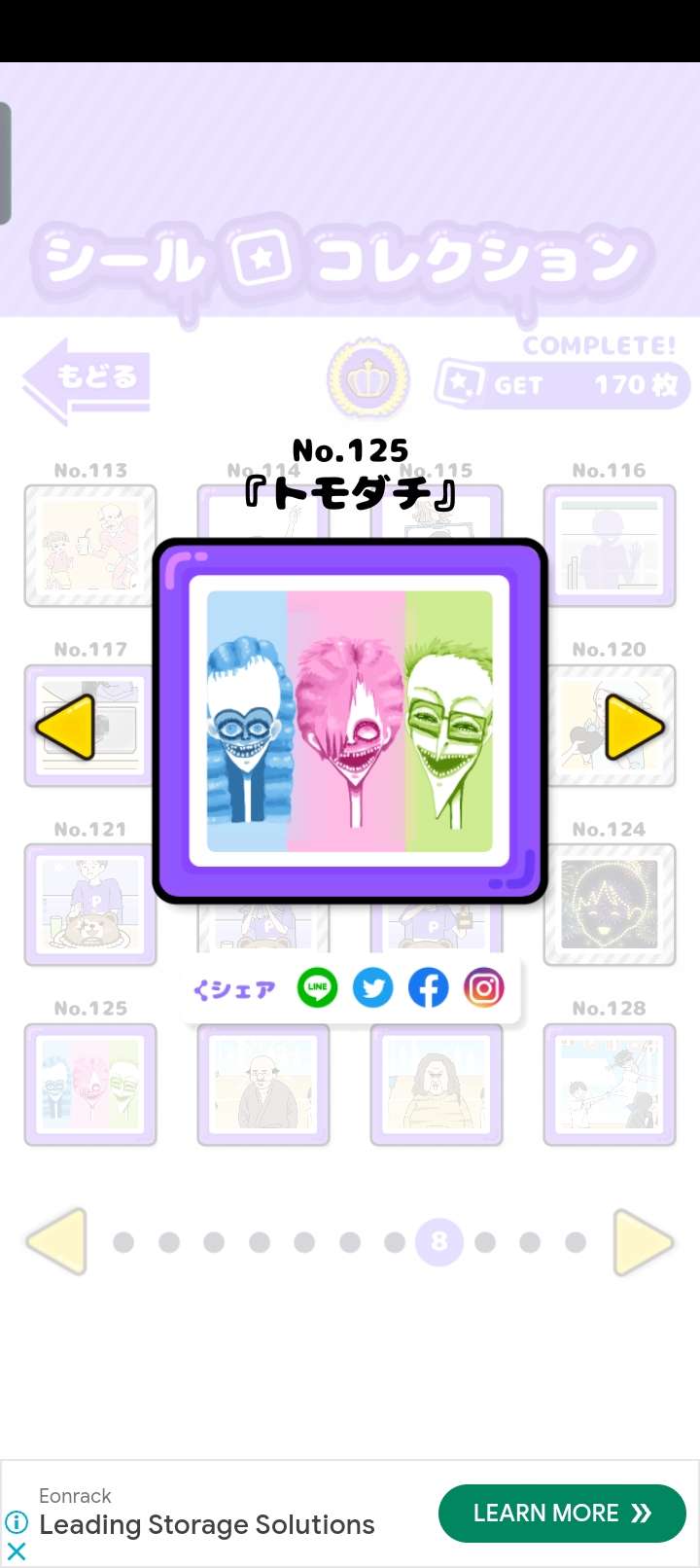Share the sticker on Facebook
The height and width of the screenshot is (1568, 700).
tap(428, 988)
